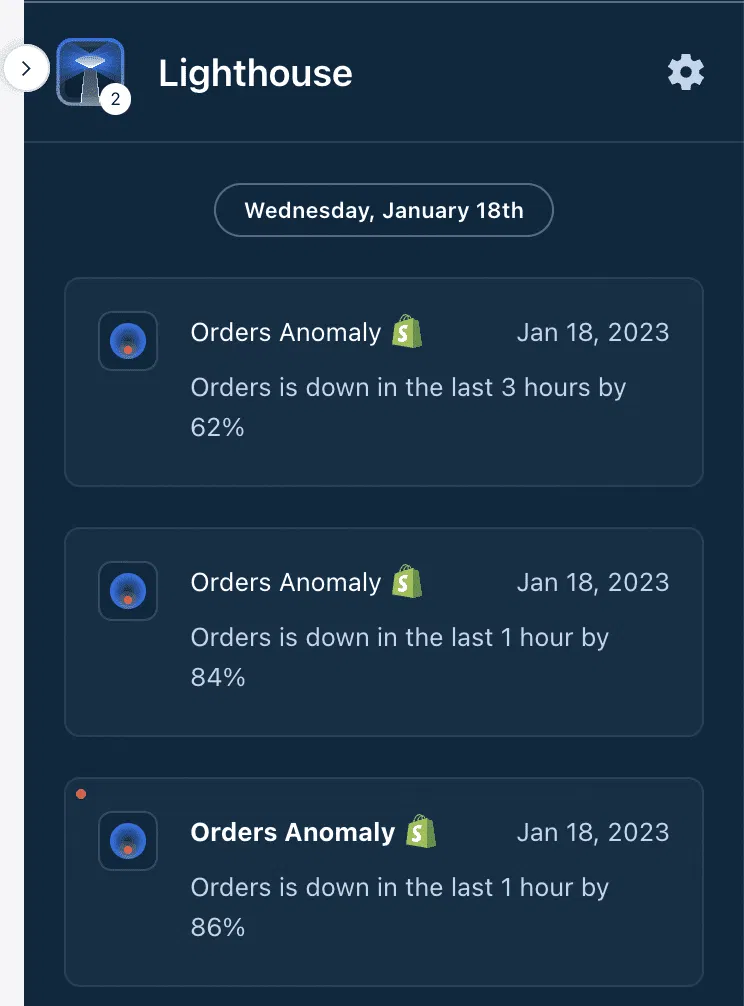744x1006 pixels.
Task: Open the settings gear icon
Action: tap(686, 73)
